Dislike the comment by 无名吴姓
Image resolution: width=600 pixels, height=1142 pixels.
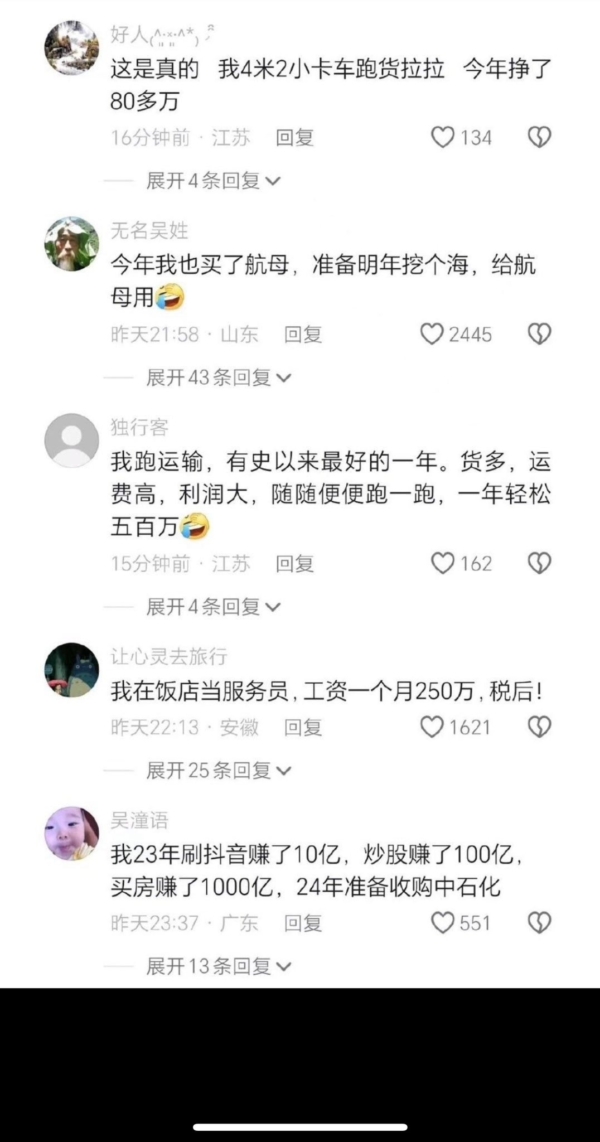539,334
